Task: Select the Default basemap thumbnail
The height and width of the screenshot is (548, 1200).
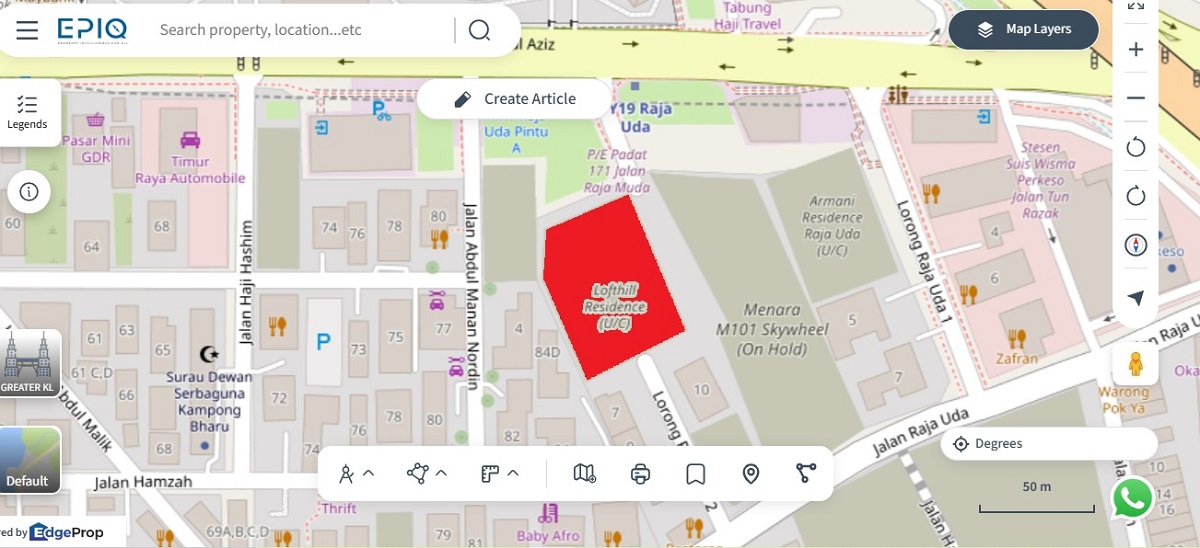Action: pyautogui.click(x=29, y=461)
